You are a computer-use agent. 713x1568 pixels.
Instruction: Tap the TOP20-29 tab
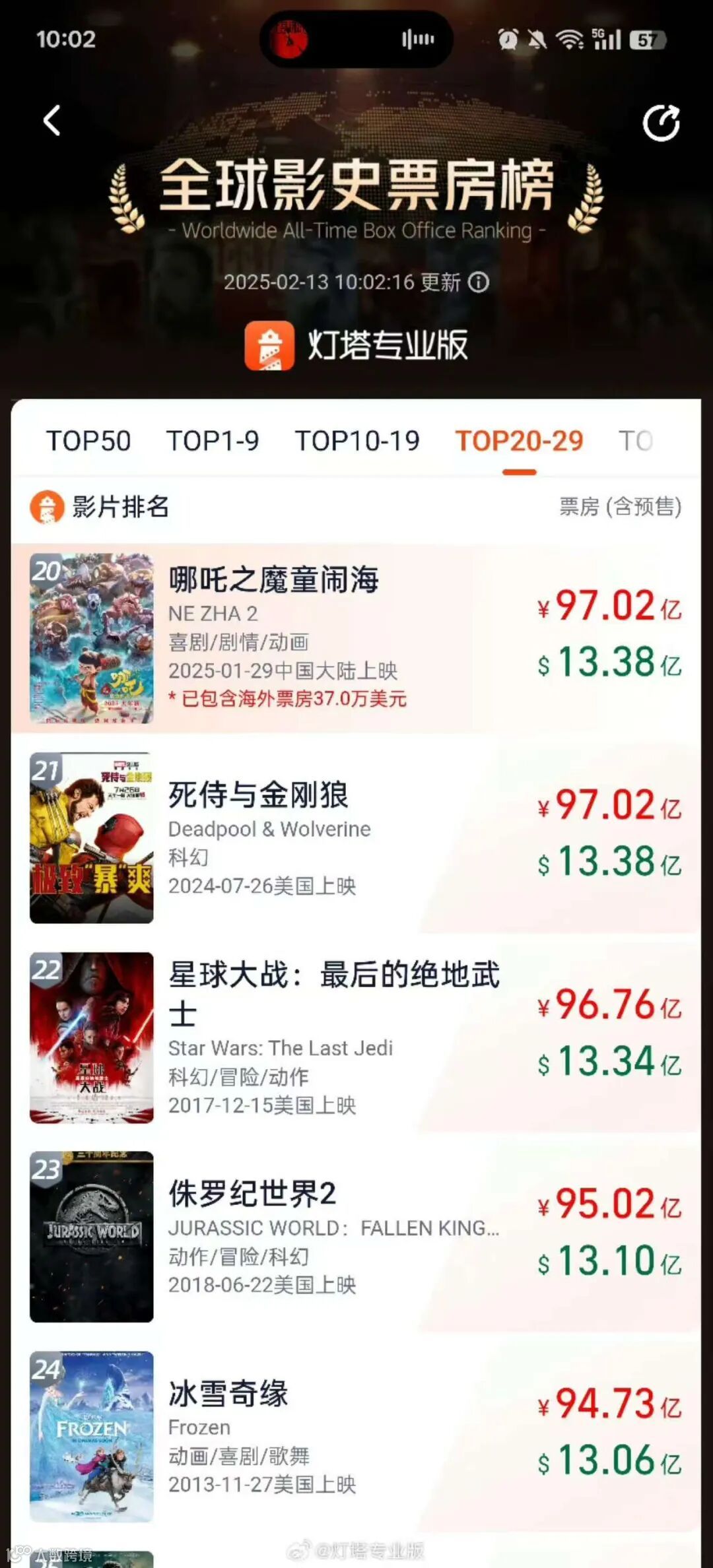(519, 441)
